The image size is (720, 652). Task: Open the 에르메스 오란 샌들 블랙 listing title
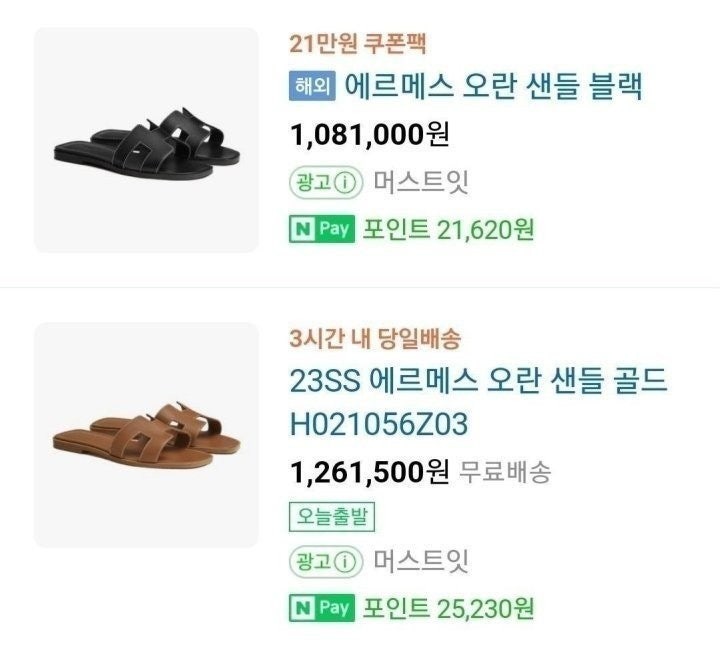pyautogui.click(x=492, y=87)
